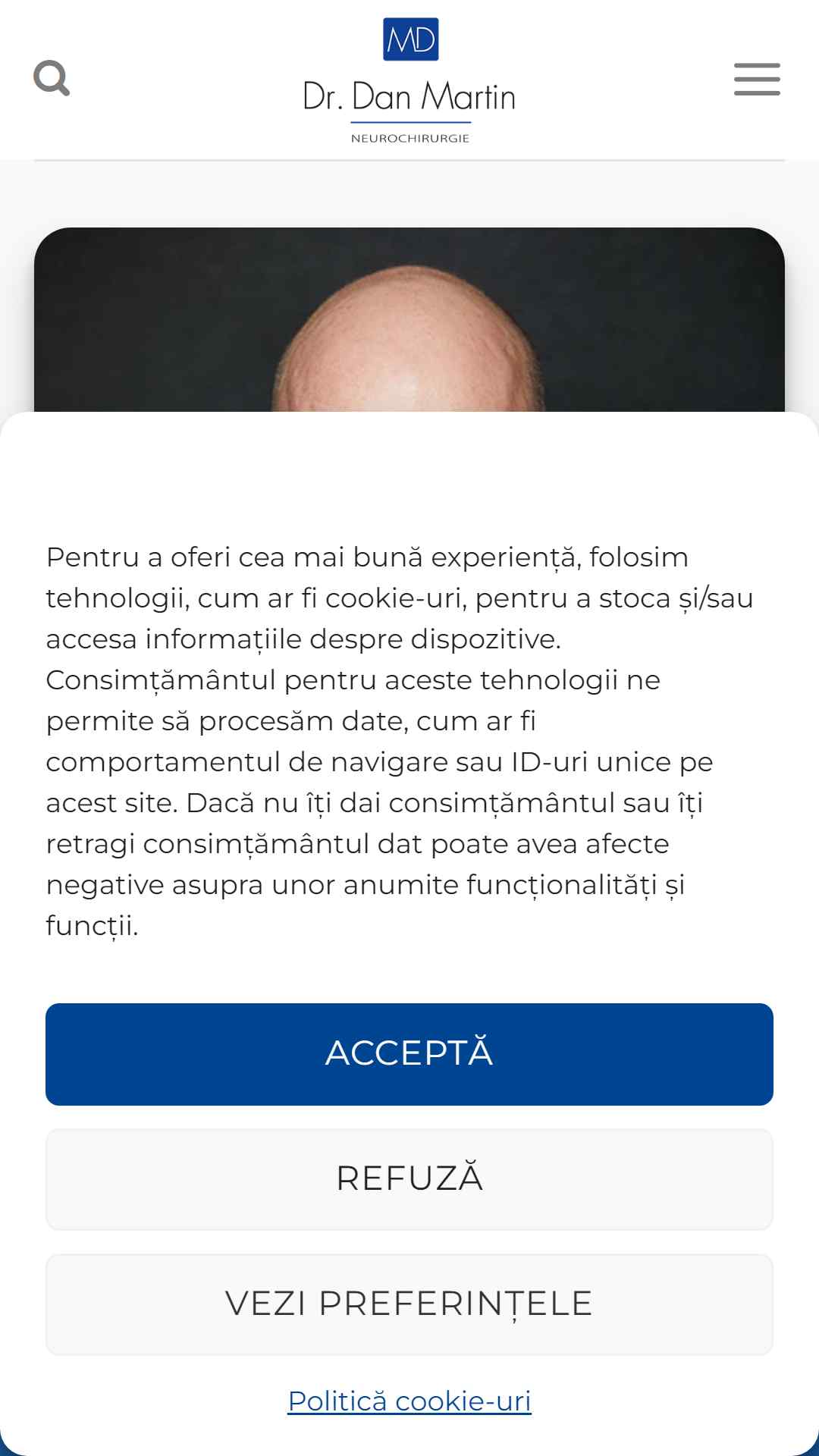Accept cookies with the ACCEPTĂ button
The height and width of the screenshot is (1456, 819).
409,1054
